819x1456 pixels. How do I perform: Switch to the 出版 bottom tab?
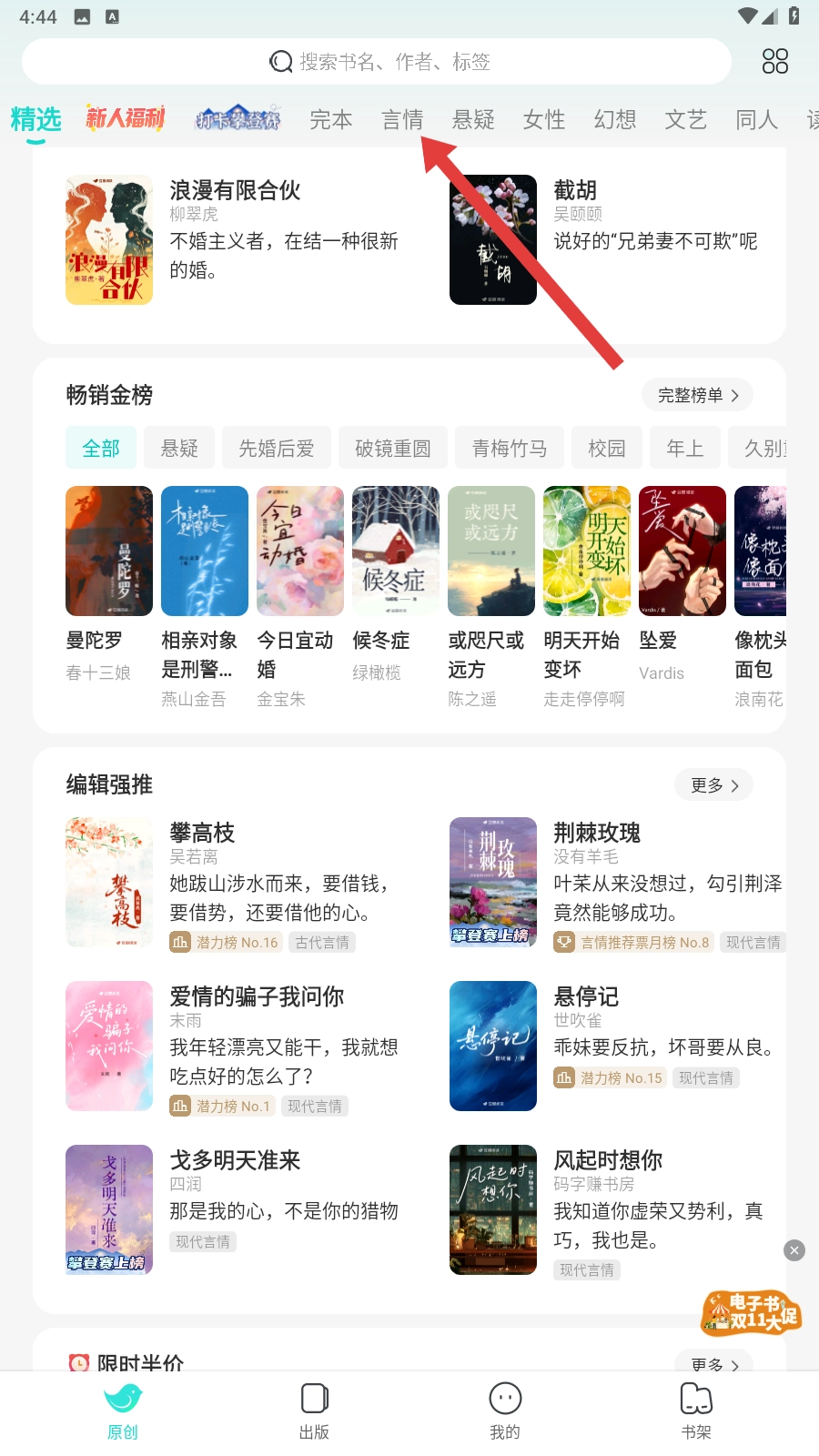click(314, 1410)
